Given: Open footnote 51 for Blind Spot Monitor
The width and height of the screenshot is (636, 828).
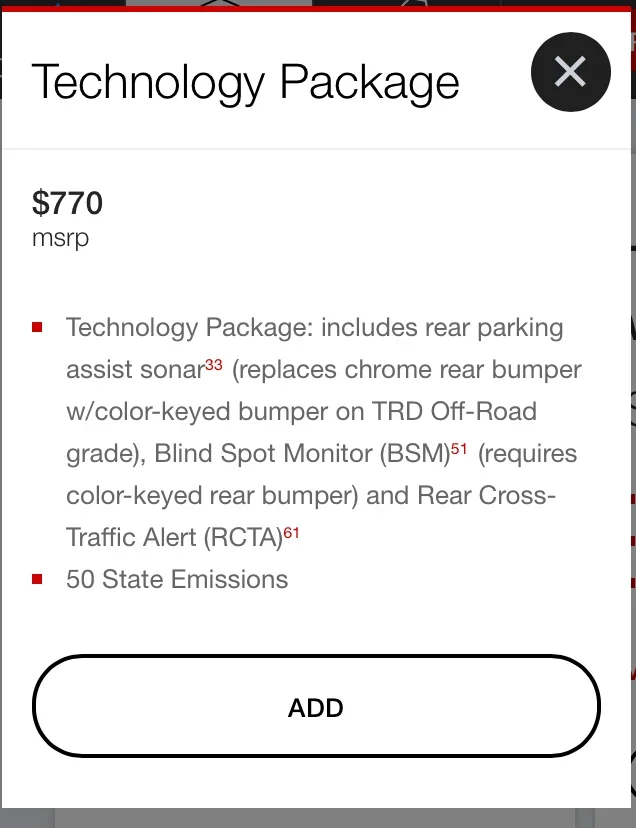Looking at the screenshot, I should click(x=459, y=449).
